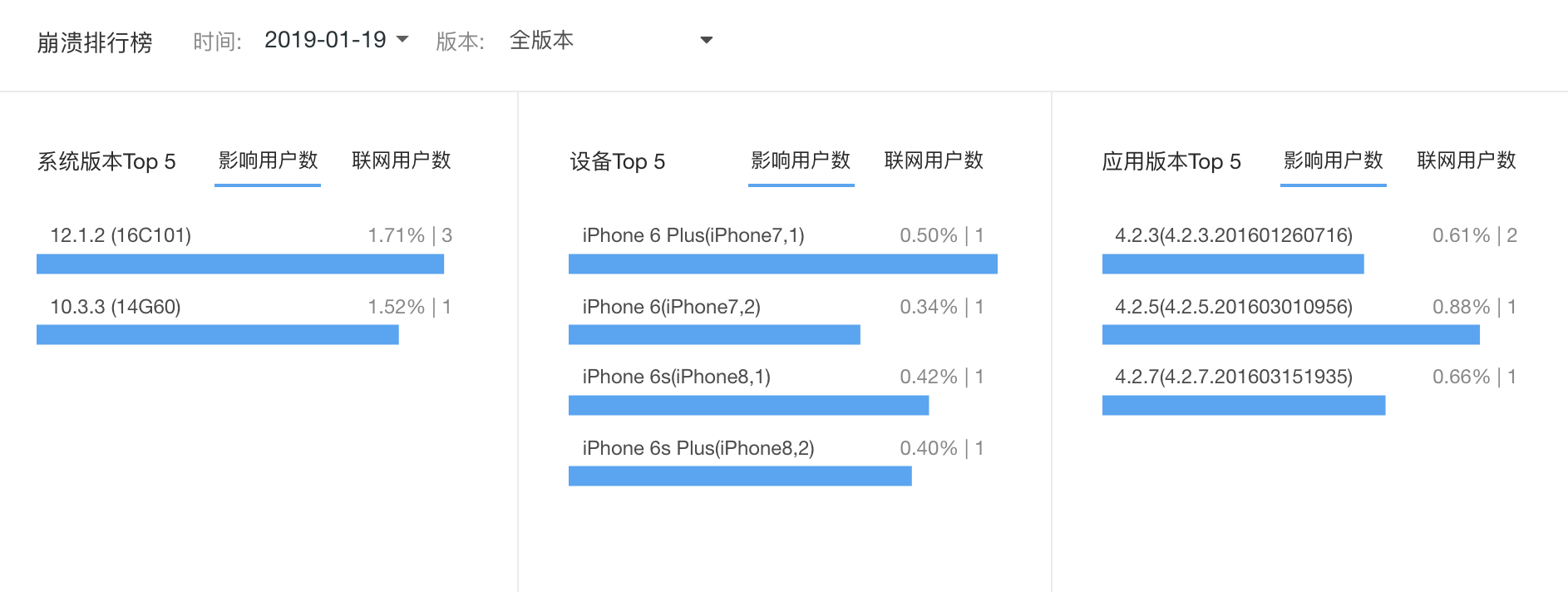Select 影响用户数 tab under 设备Top 5
1568x592 pixels.
click(801, 160)
